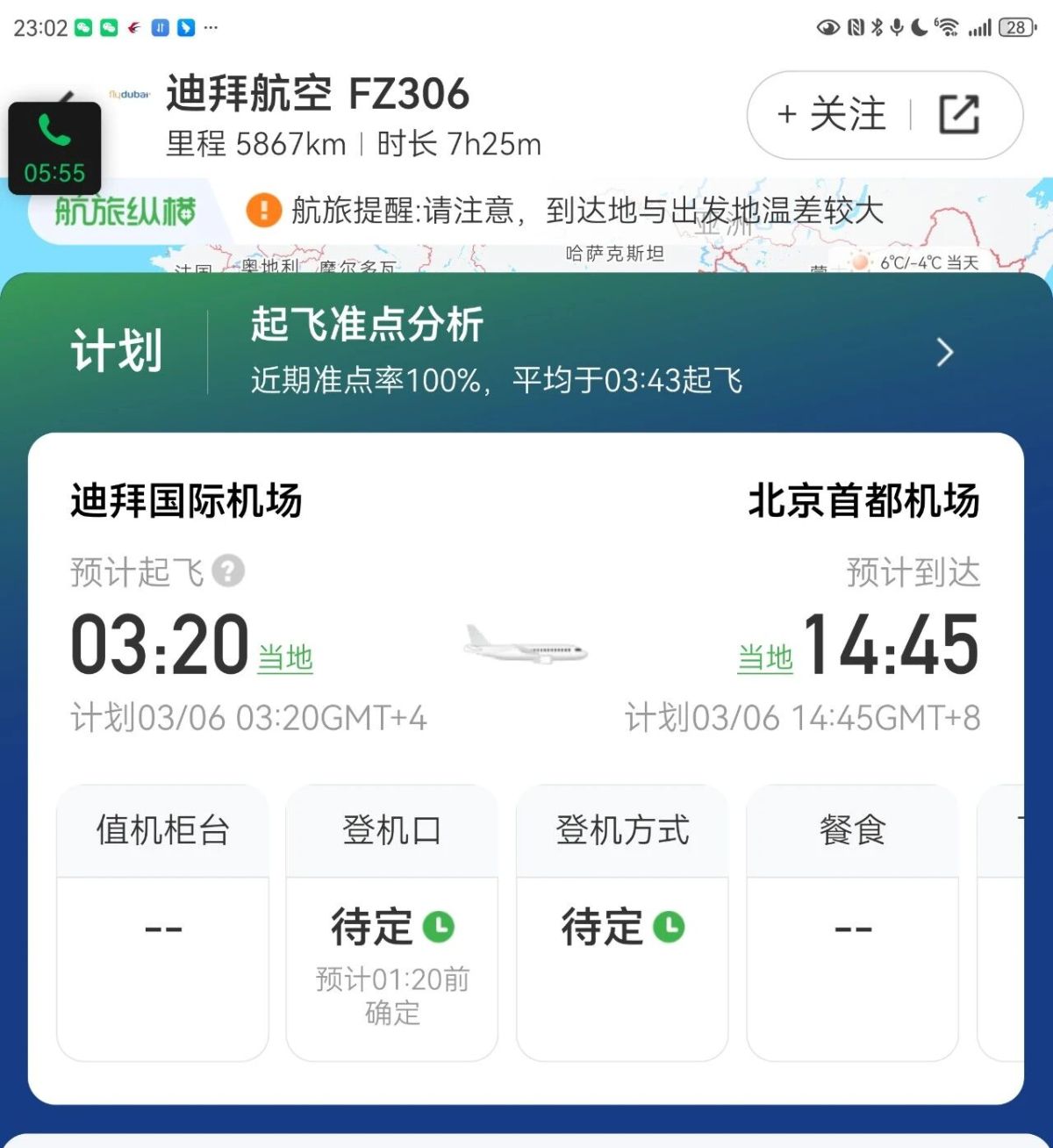Open the 登机方式 boarding method card

pos(622,922)
